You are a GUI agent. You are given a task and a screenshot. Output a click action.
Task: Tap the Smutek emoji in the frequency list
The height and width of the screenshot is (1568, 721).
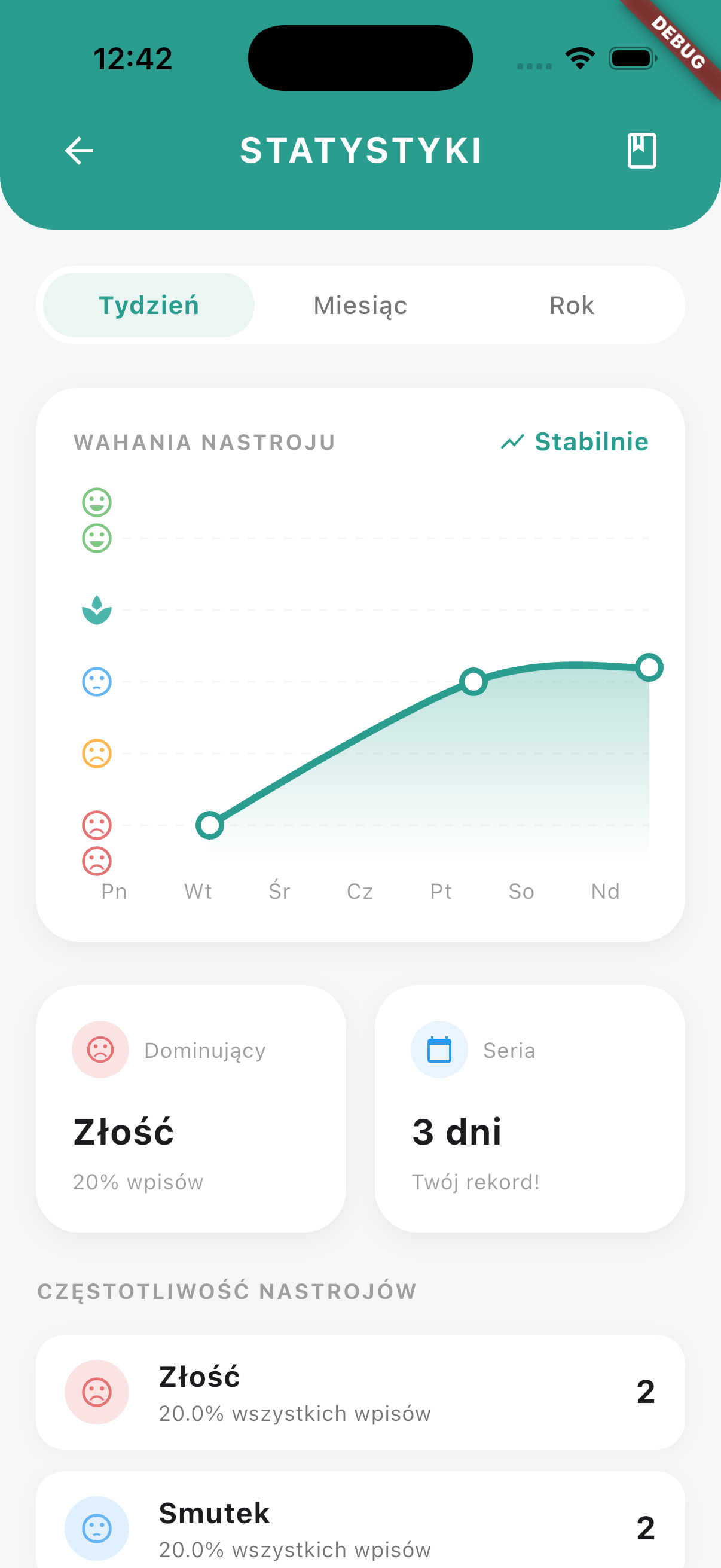[x=97, y=1527]
